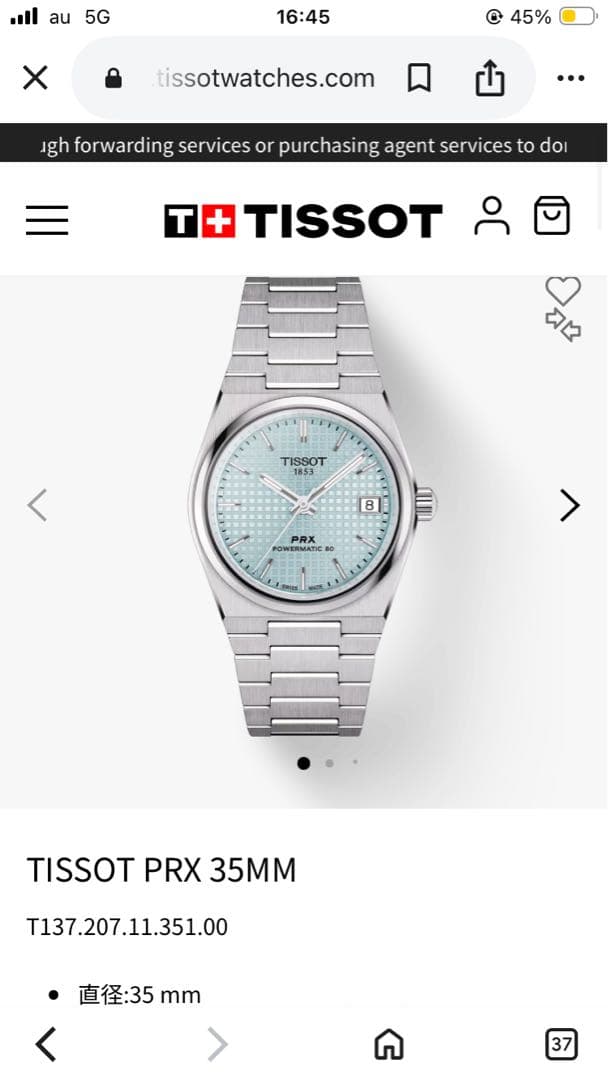Open the browser overflow menu
The width and height of the screenshot is (608, 1080).
[570, 78]
